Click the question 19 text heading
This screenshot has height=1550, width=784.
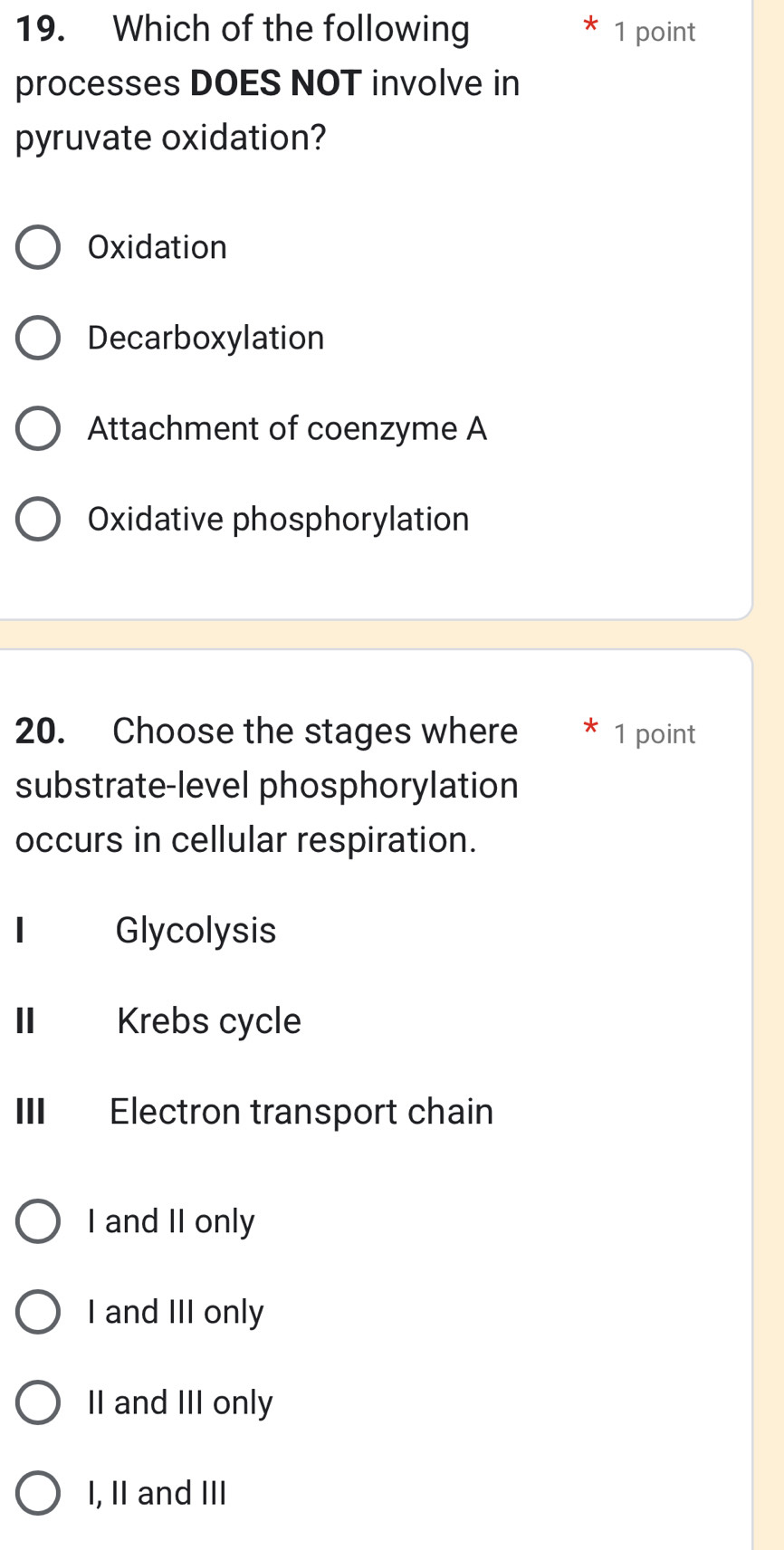point(267,83)
